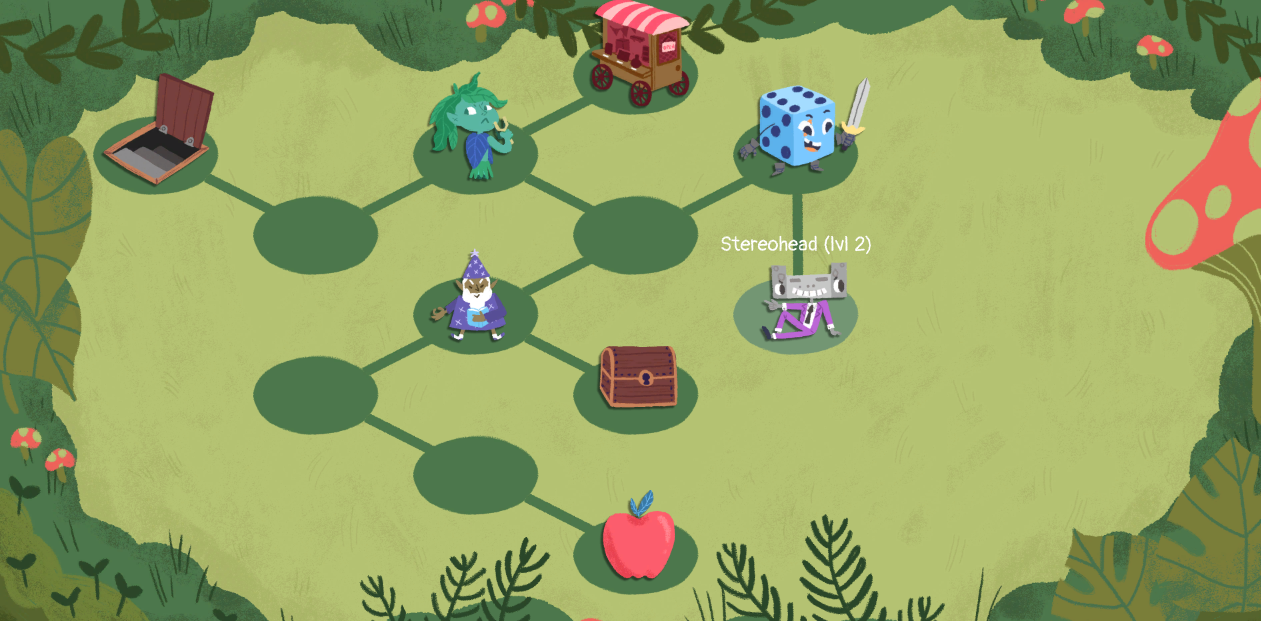Visit the shop cart node
The image size is (1261, 621).
(637, 55)
